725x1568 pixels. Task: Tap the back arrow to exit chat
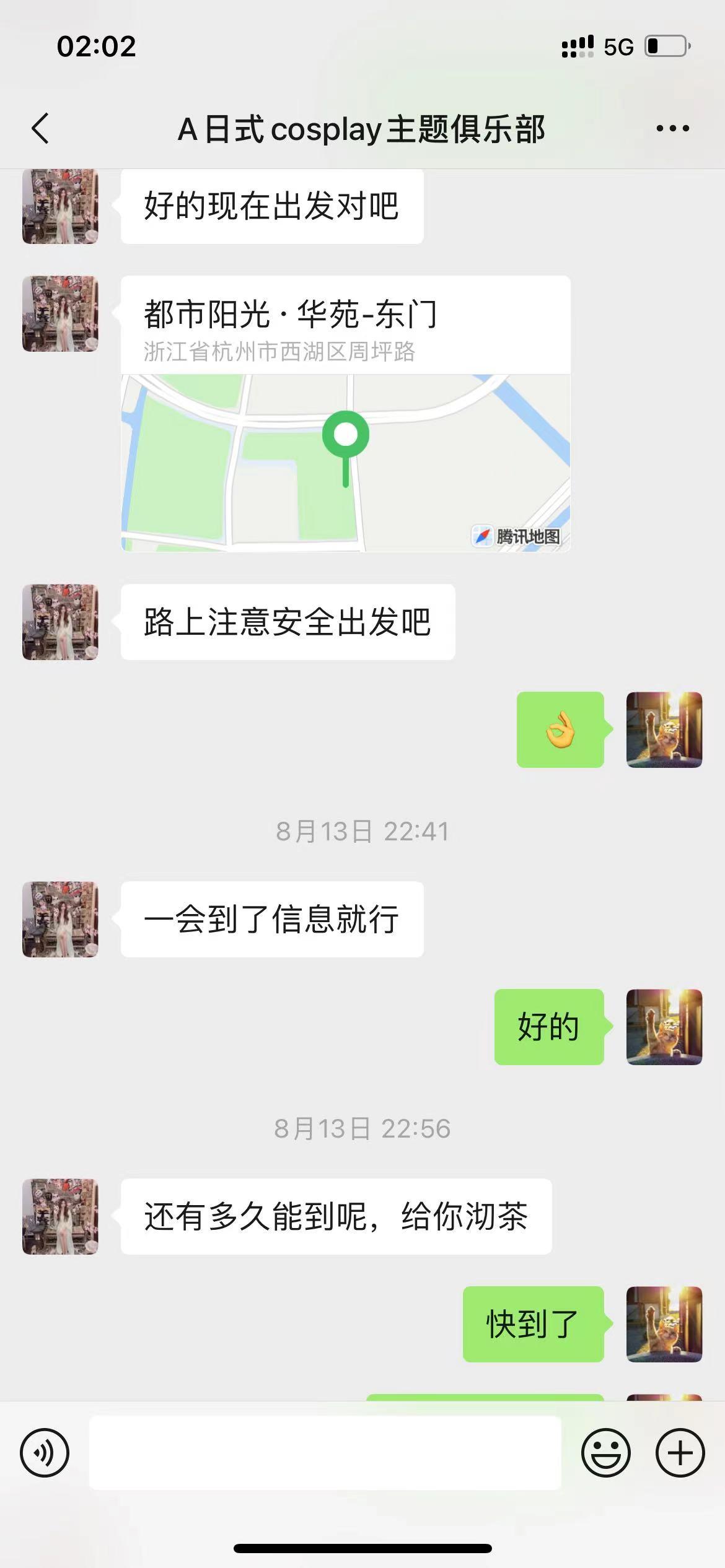(41, 128)
